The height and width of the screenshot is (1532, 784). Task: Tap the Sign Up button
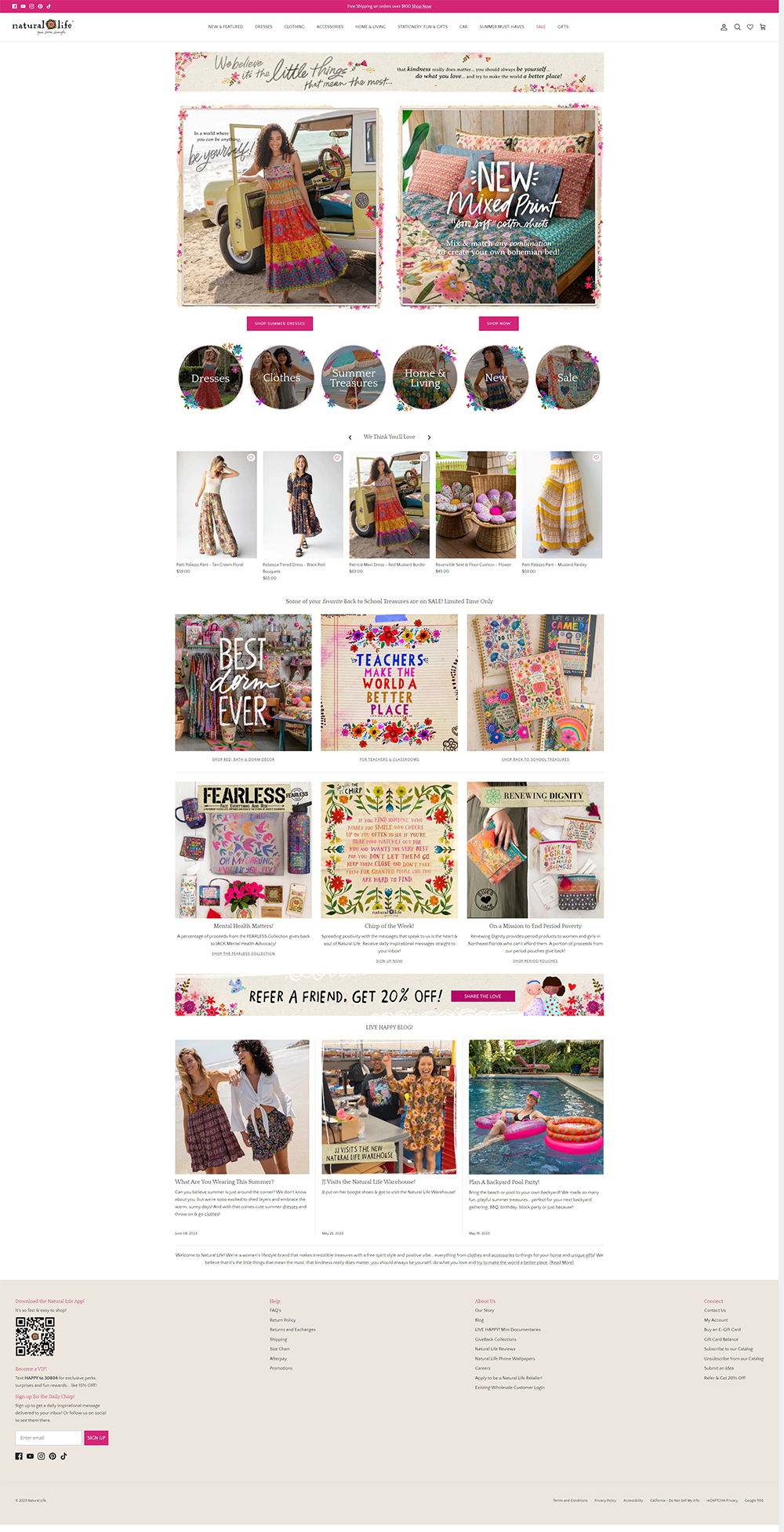pos(96,1437)
